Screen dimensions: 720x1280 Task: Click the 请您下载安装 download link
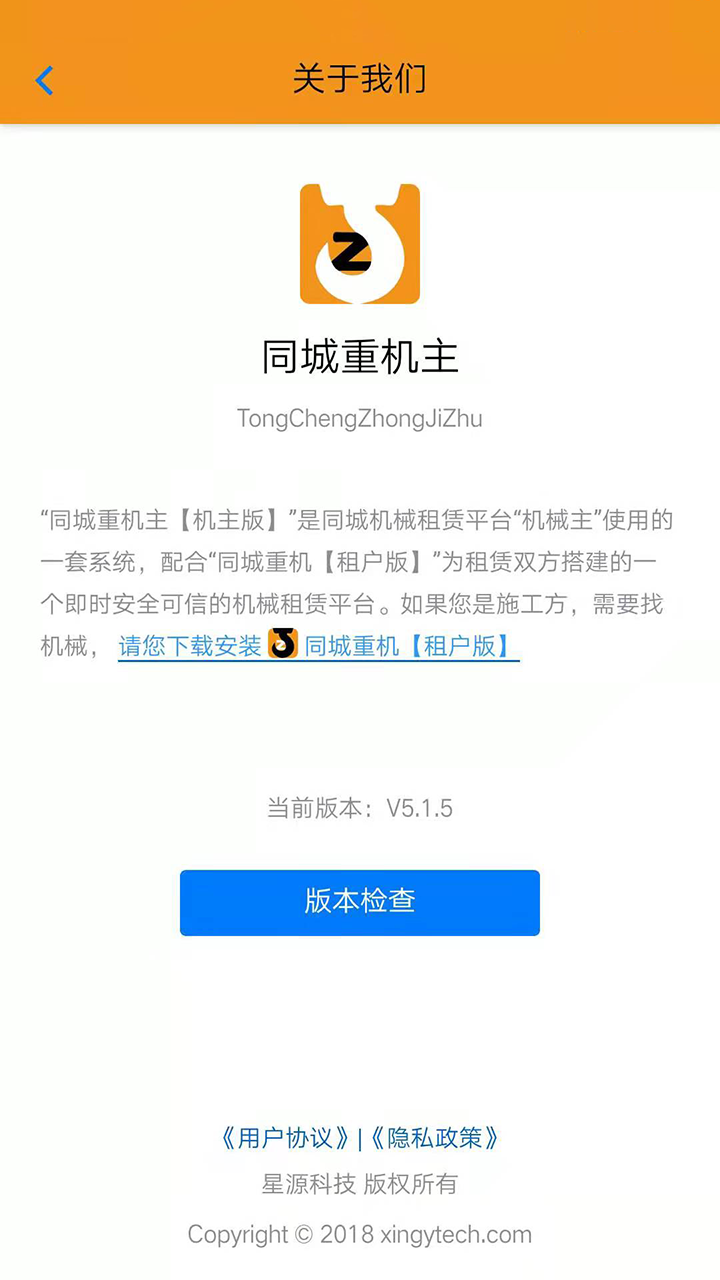(x=189, y=646)
